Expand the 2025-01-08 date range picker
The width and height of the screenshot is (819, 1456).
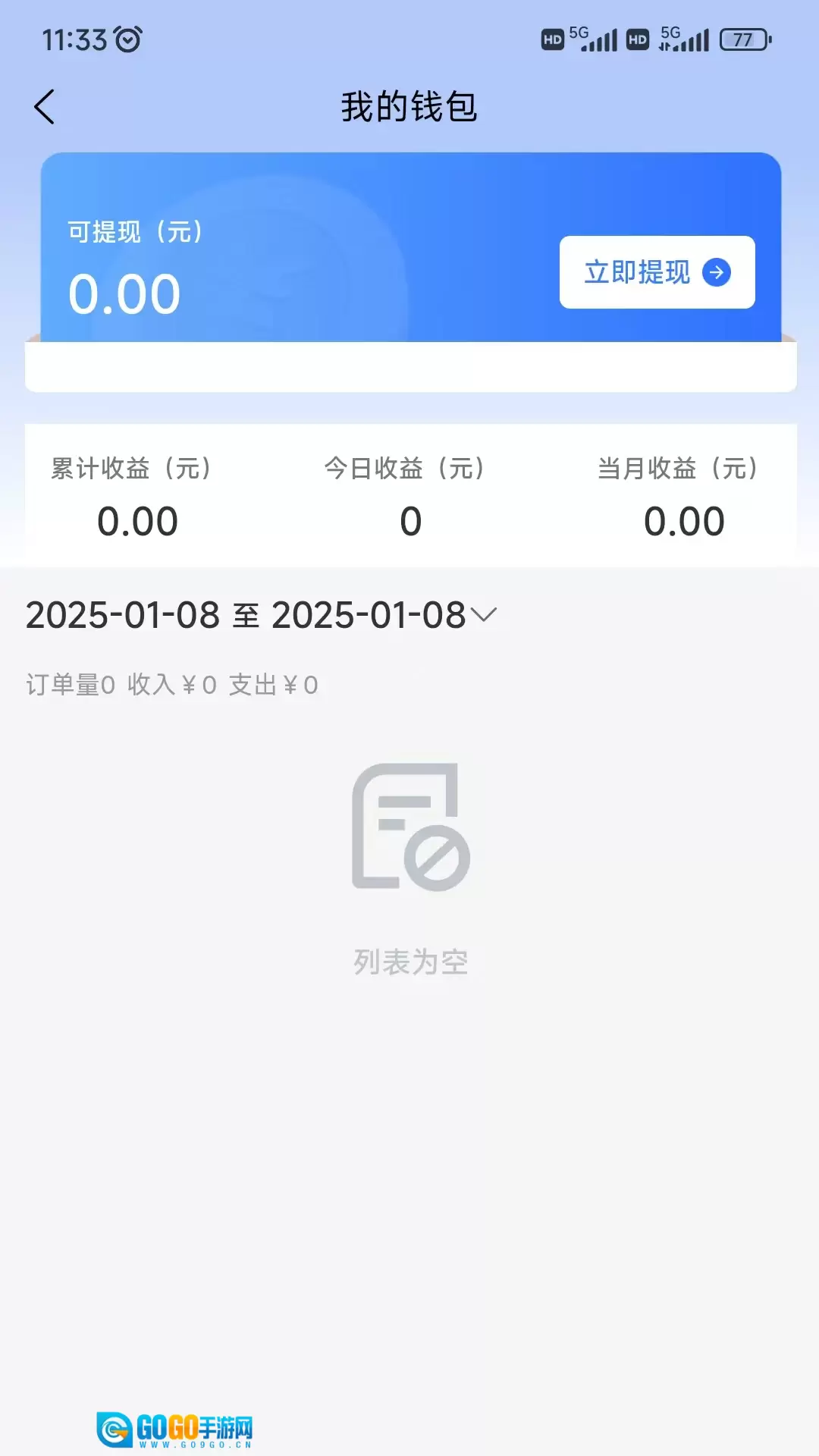pos(261,615)
